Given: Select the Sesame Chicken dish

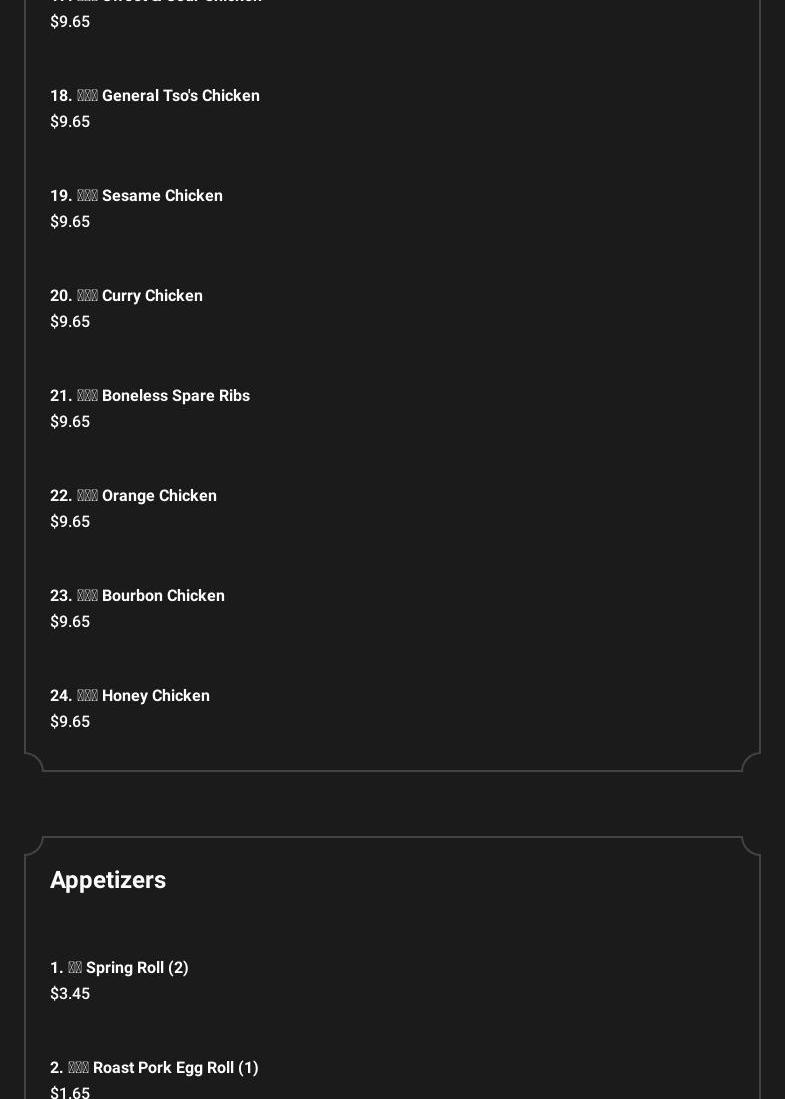Looking at the screenshot, I should tap(137, 196).
